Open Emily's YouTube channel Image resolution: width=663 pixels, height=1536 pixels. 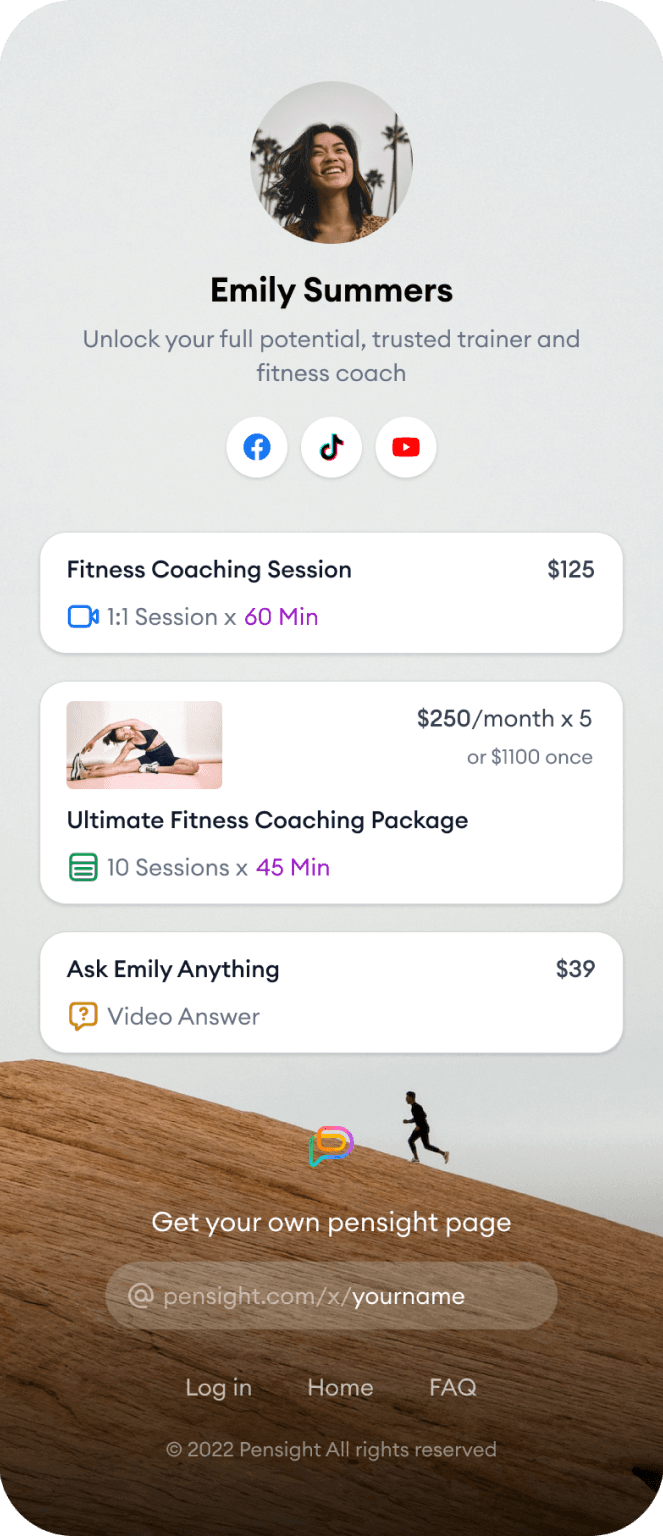(406, 447)
